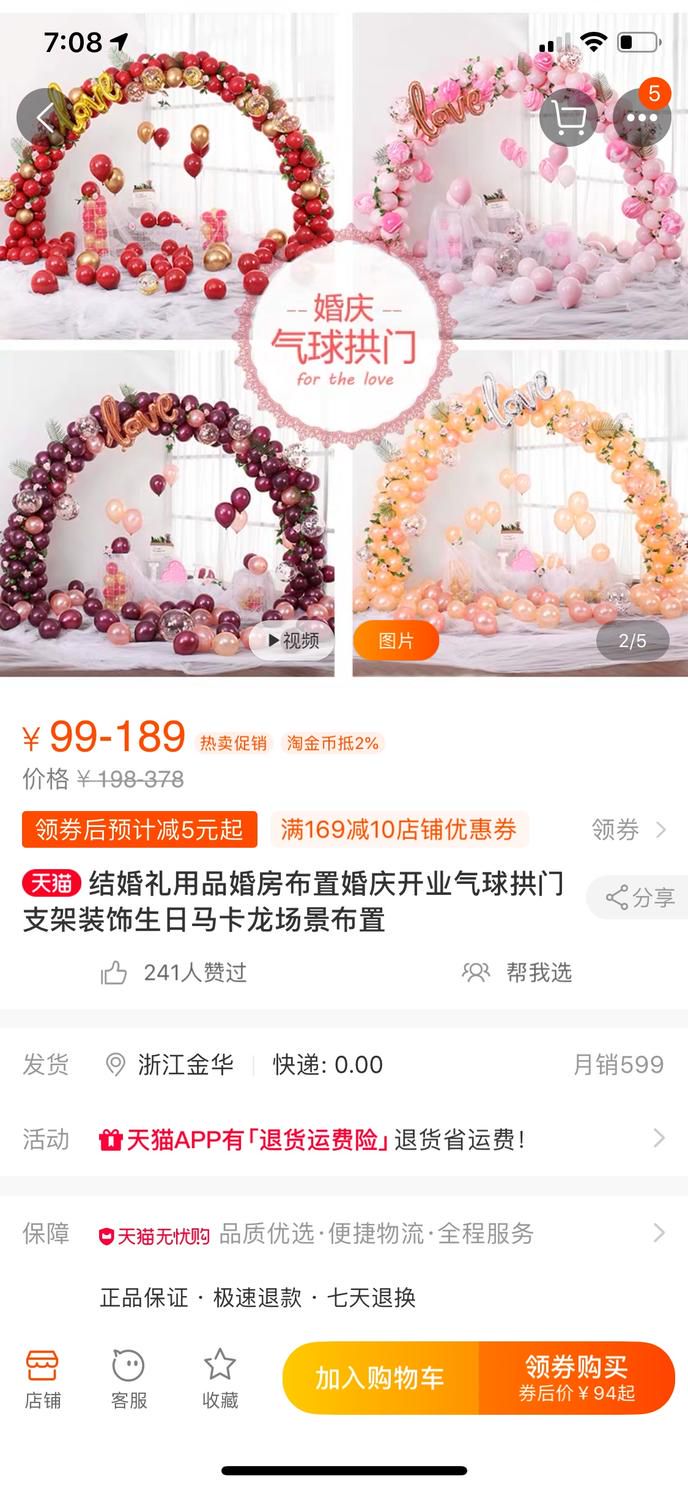This screenshot has height=1490, width=688.
Task: Tap 领券 to get coupons
Action: [x=628, y=829]
